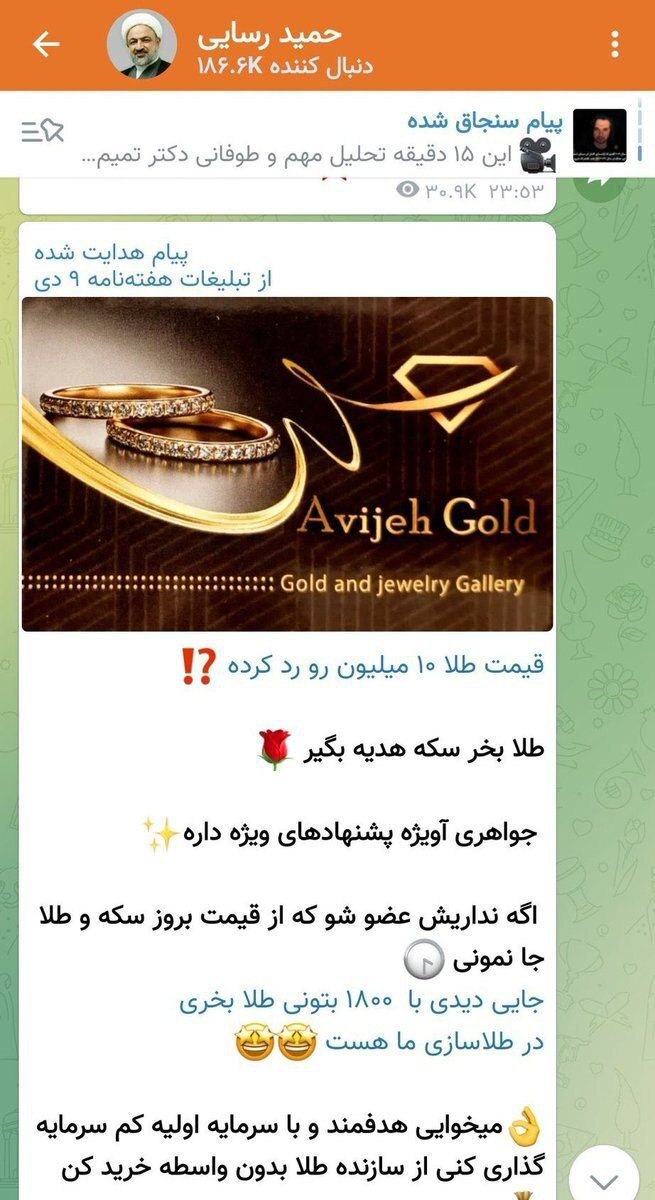Open the pinned messages list icon
This screenshot has width=655, height=1200.
pyautogui.click(x=42, y=131)
